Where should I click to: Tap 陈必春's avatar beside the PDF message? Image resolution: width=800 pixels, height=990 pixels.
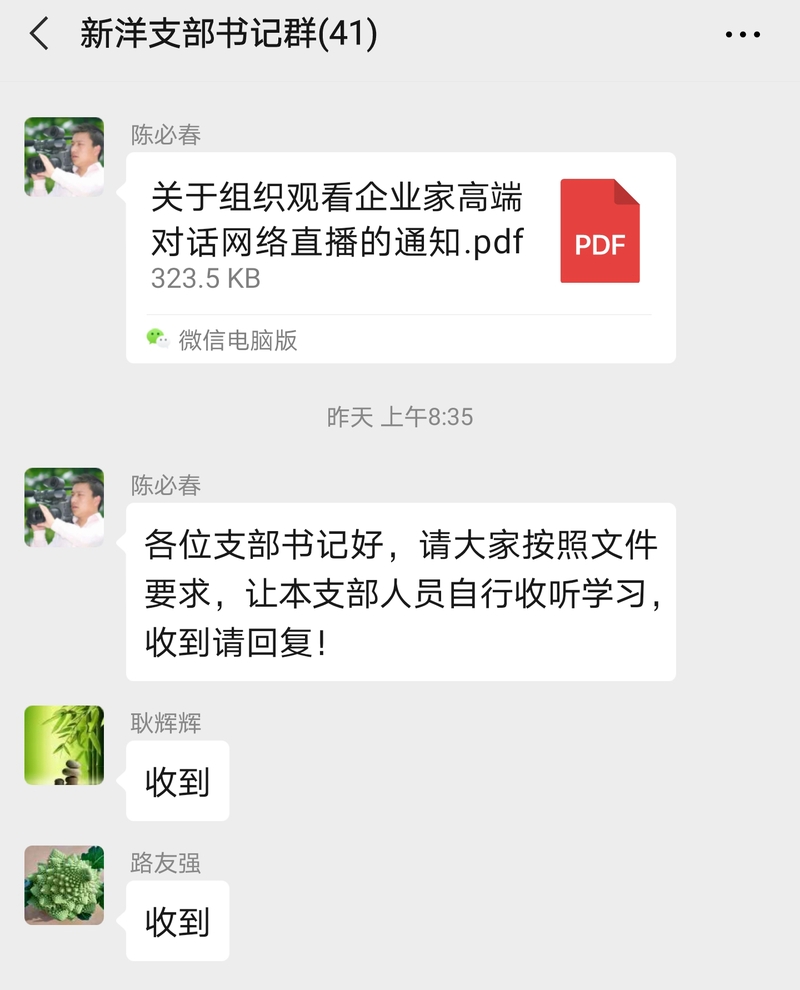(x=64, y=157)
